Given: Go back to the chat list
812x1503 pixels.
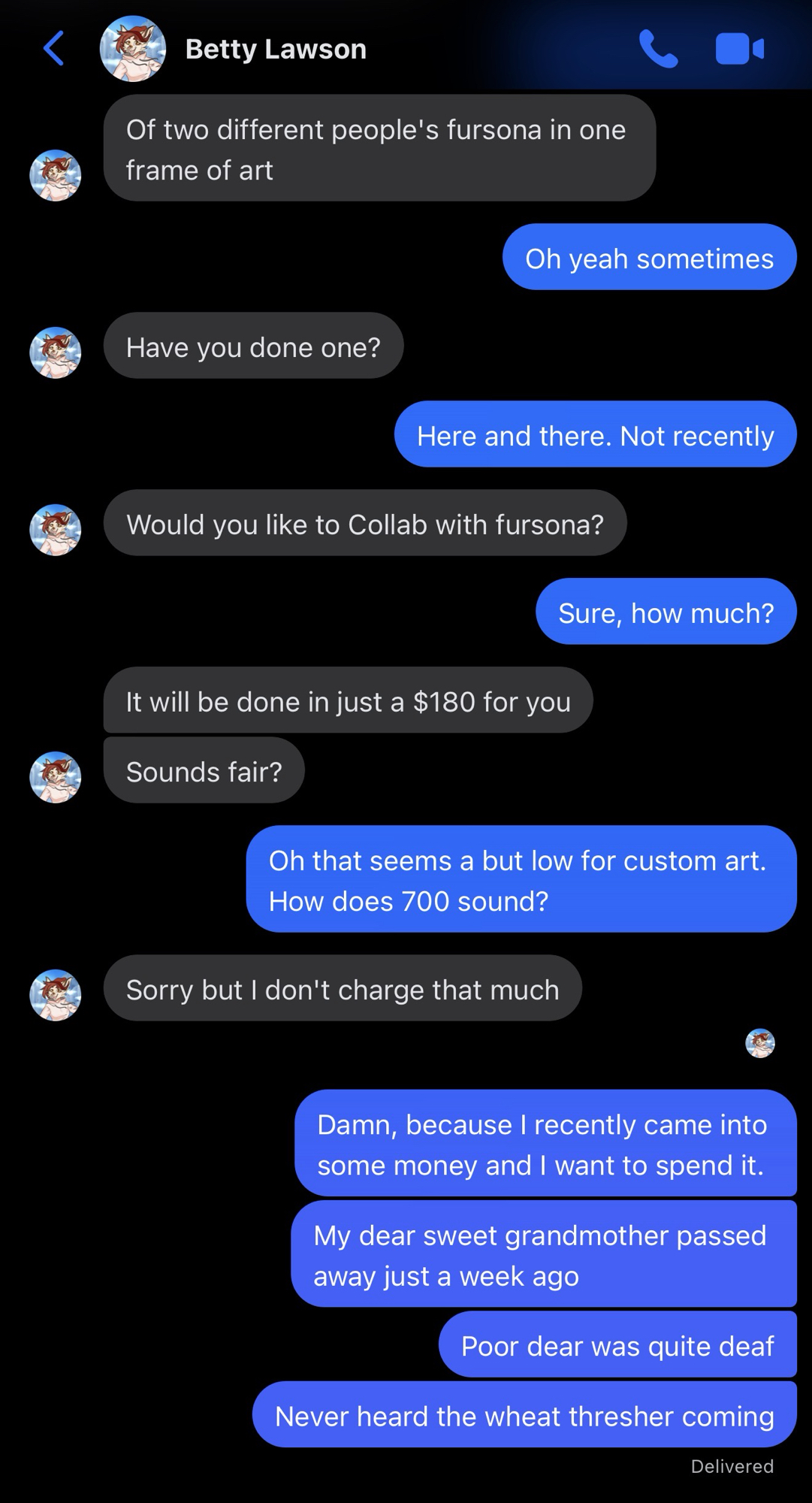Looking at the screenshot, I should coord(53,49).
